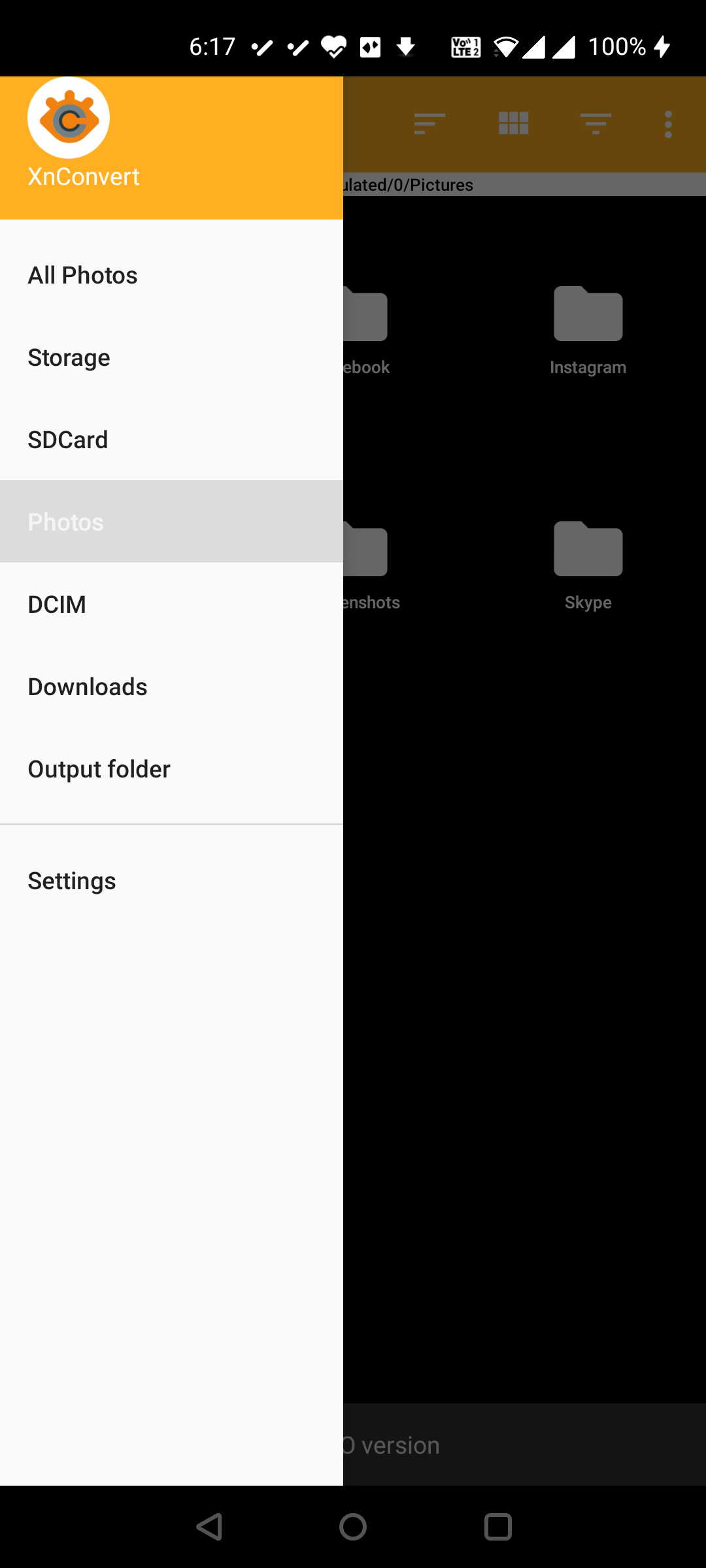Open the Instagram folder icon
Screen dimensions: 706x1568
click(x=588, y=314)
